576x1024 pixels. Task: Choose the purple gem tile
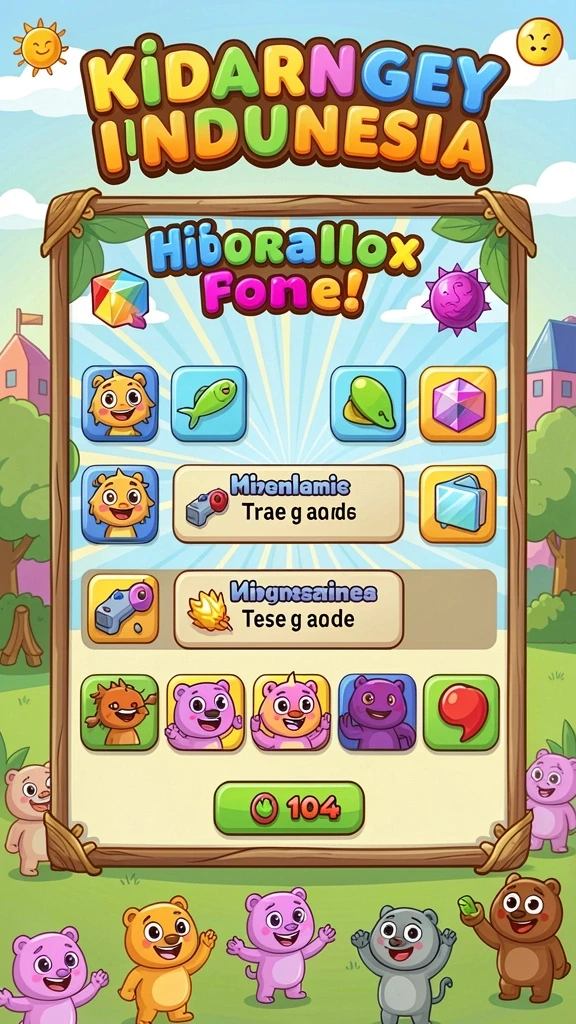pyautogui.click(x=458, y=404)
